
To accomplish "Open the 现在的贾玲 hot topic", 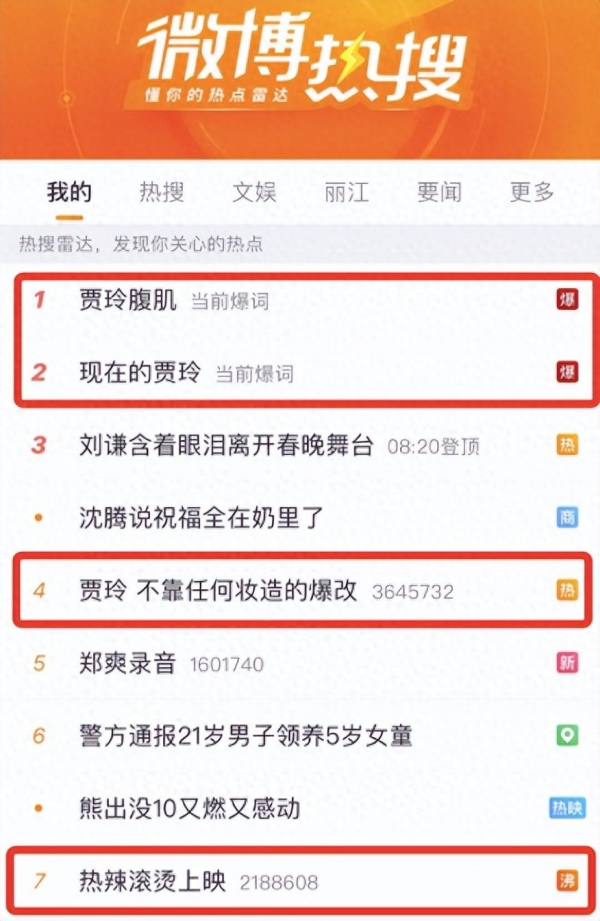I will tap(140, 373).
